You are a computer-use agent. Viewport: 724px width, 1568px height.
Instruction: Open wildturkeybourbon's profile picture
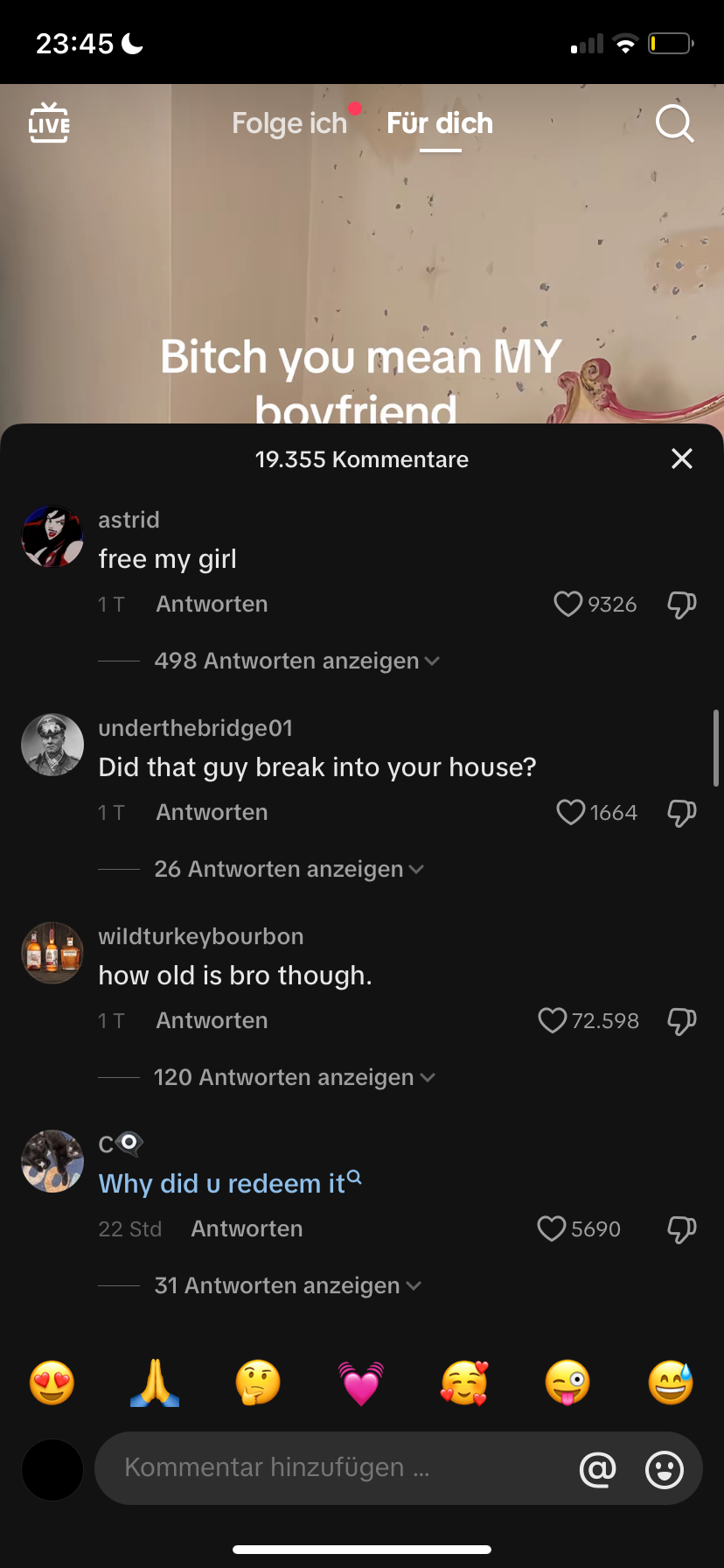click(x=52, y=953)
